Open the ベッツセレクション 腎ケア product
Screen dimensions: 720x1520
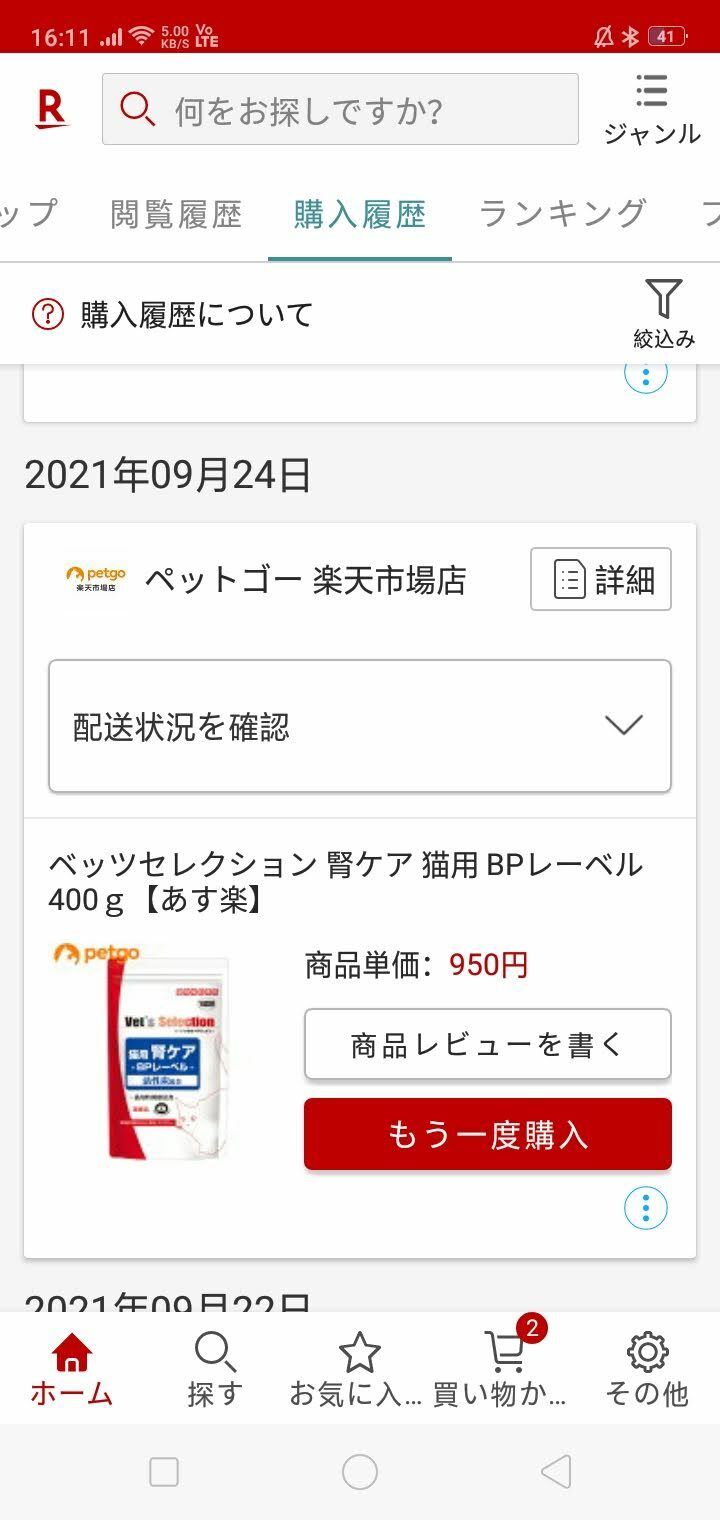coord(346,882)
